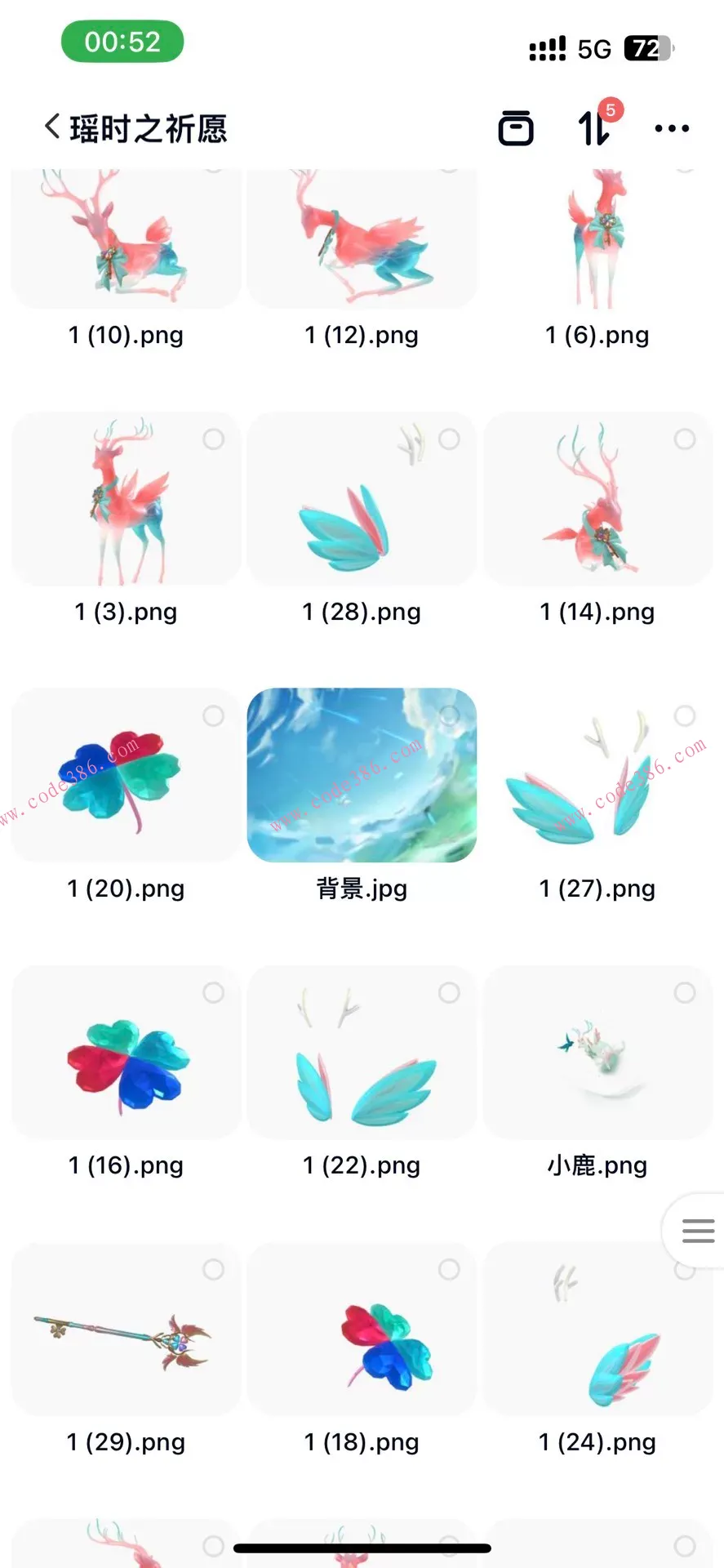Screen dimensions: 724x1568
Task: Open the 背景.jpg sky thumbnail
Action: [x=362, y=776]
